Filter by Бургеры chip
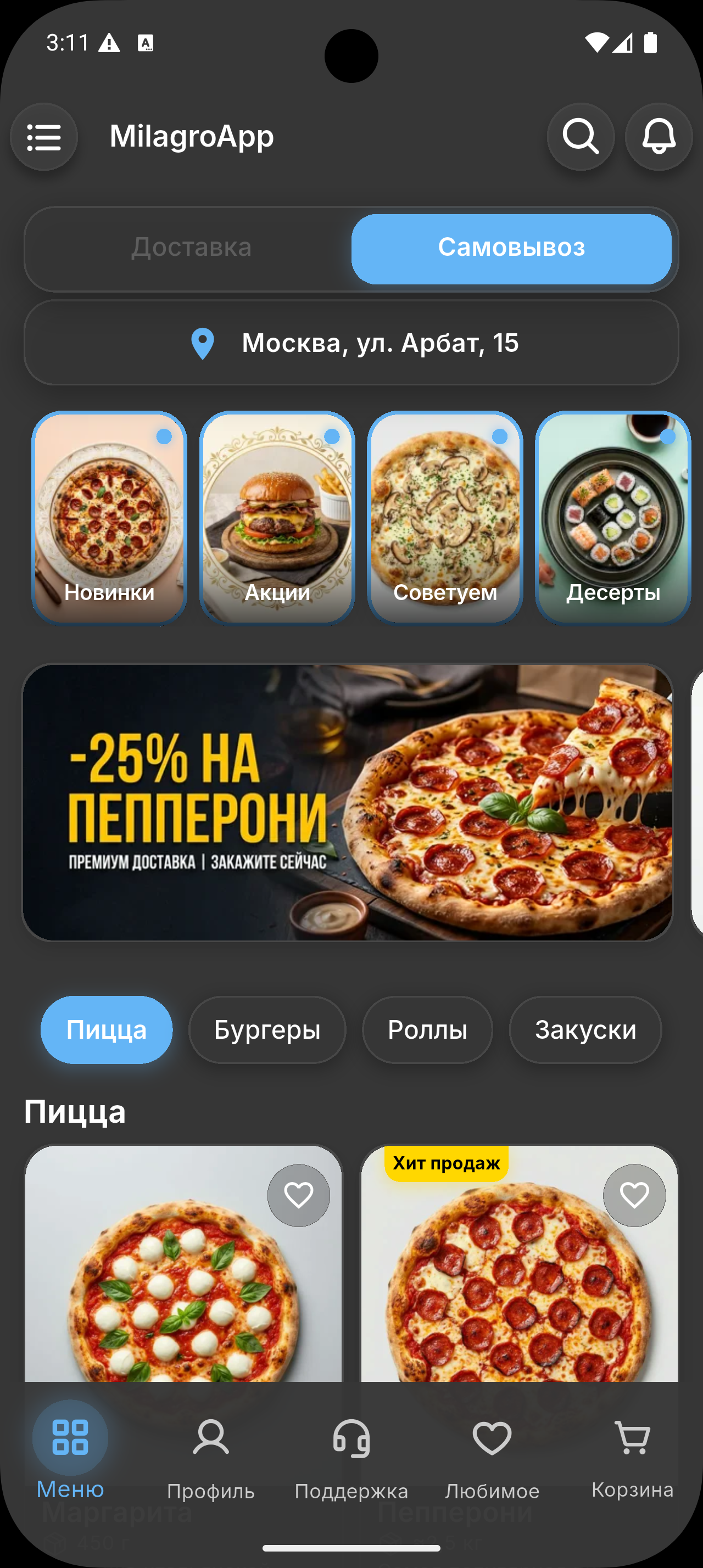Screen dimensions: 703x1568 [x=267, y=1030]
